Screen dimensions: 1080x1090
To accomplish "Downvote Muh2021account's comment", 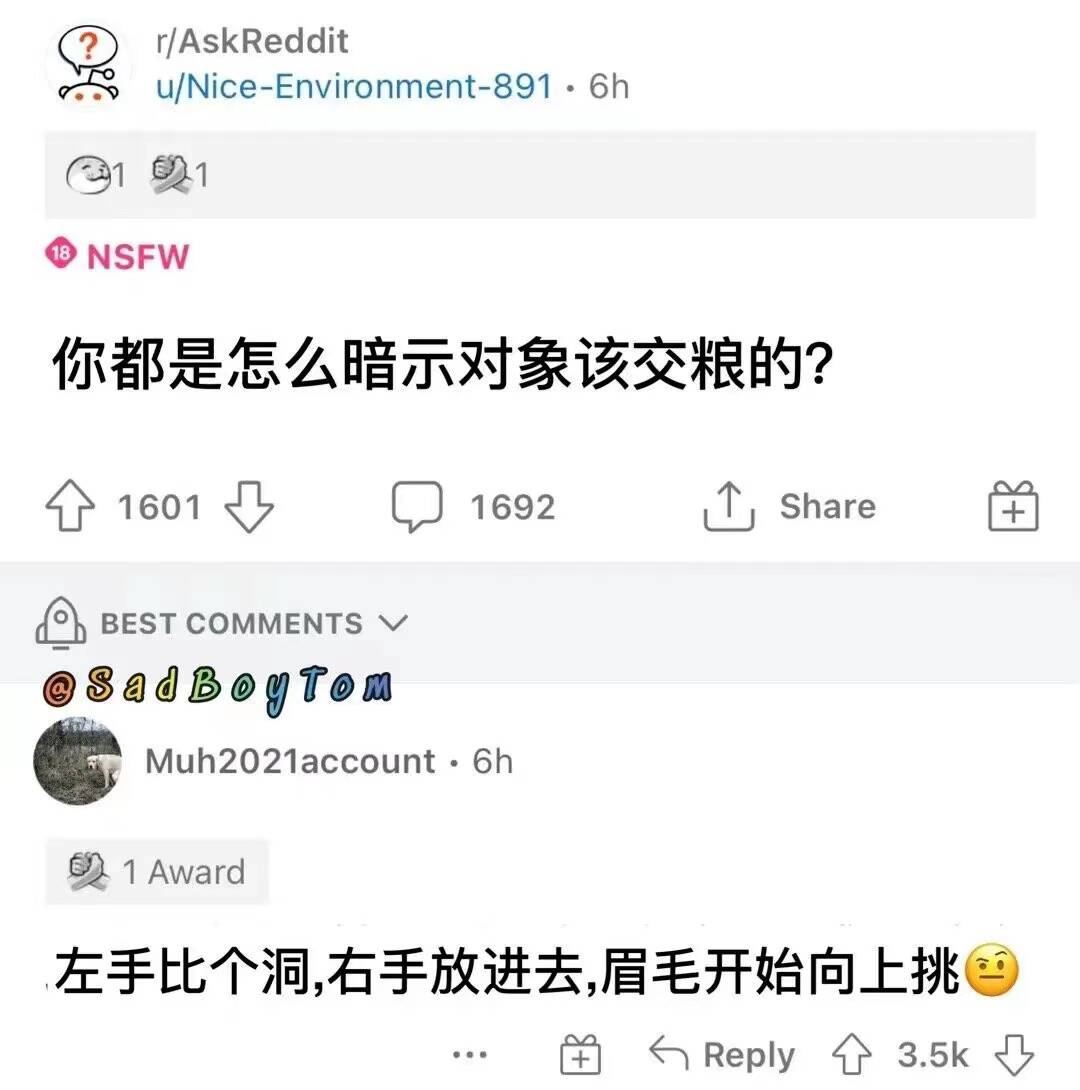I will (1015, 1055).
